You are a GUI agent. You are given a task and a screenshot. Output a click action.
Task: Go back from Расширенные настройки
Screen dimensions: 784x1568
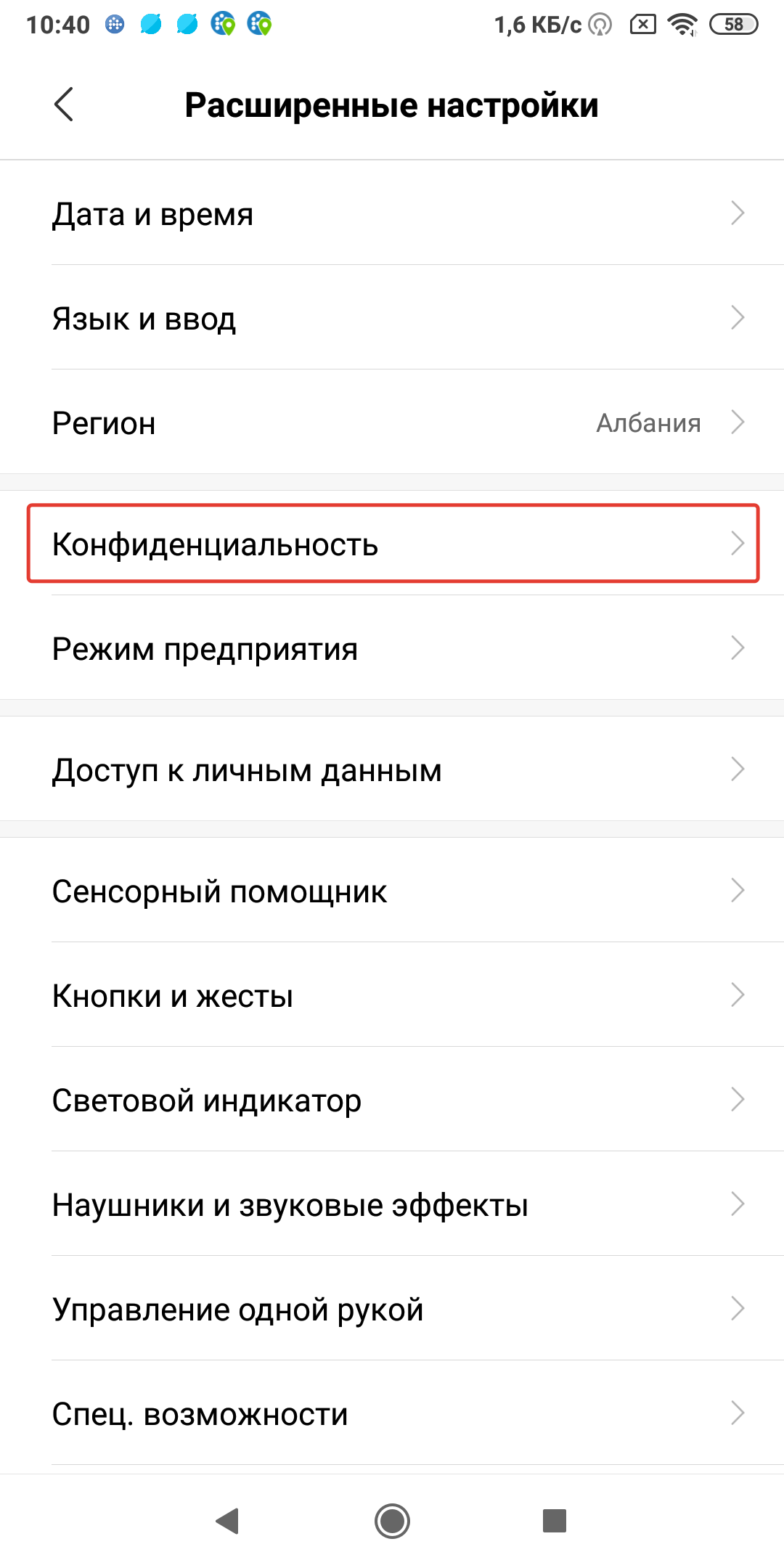click(x=64, y=105)
